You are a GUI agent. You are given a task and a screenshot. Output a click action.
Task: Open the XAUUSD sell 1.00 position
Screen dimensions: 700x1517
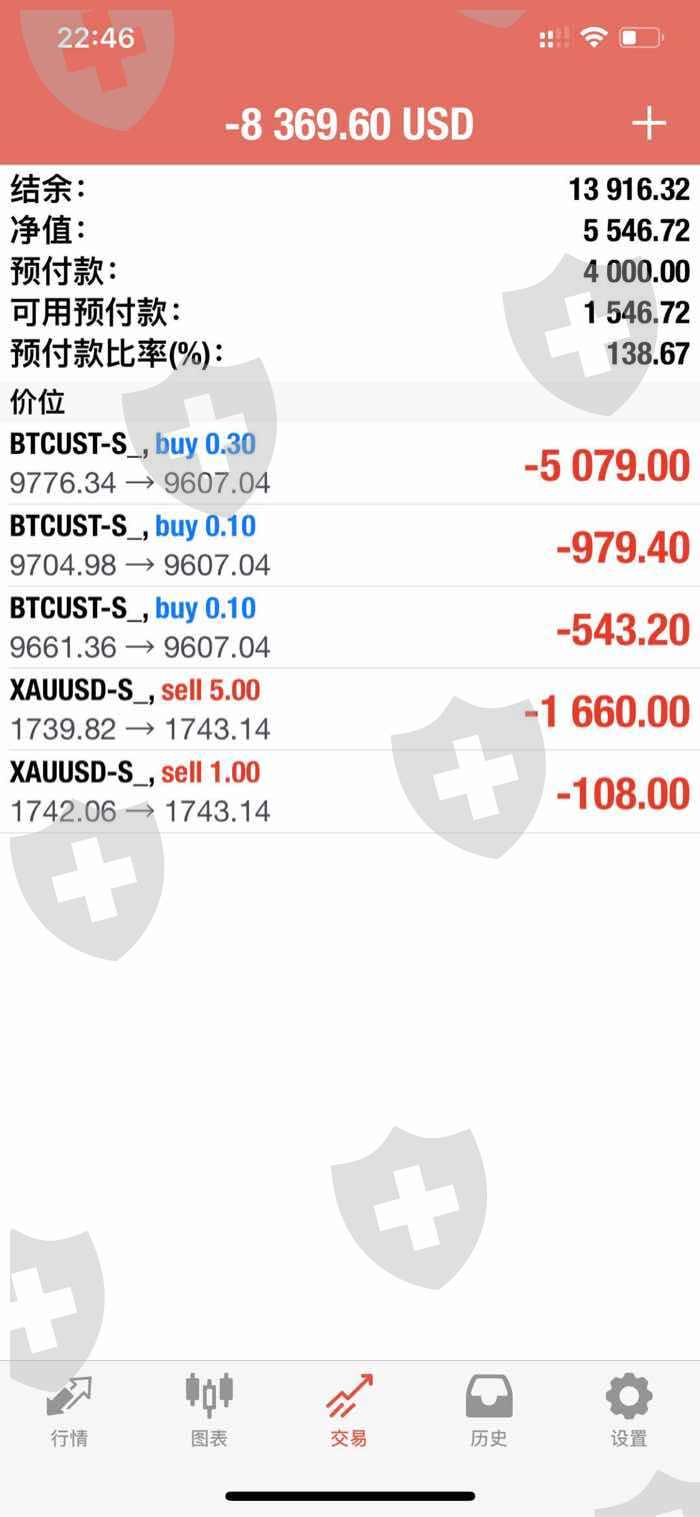click(x=350, y=792)
